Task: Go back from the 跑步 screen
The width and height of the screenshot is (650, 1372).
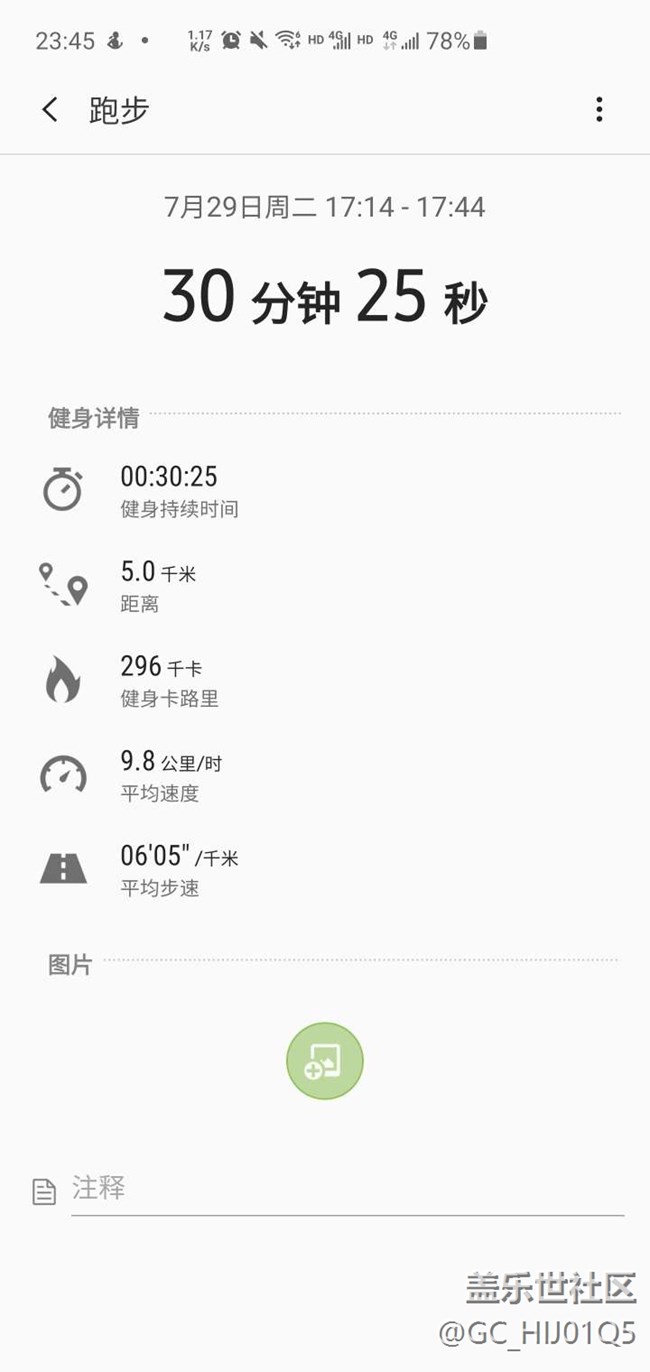Action: 50,109
